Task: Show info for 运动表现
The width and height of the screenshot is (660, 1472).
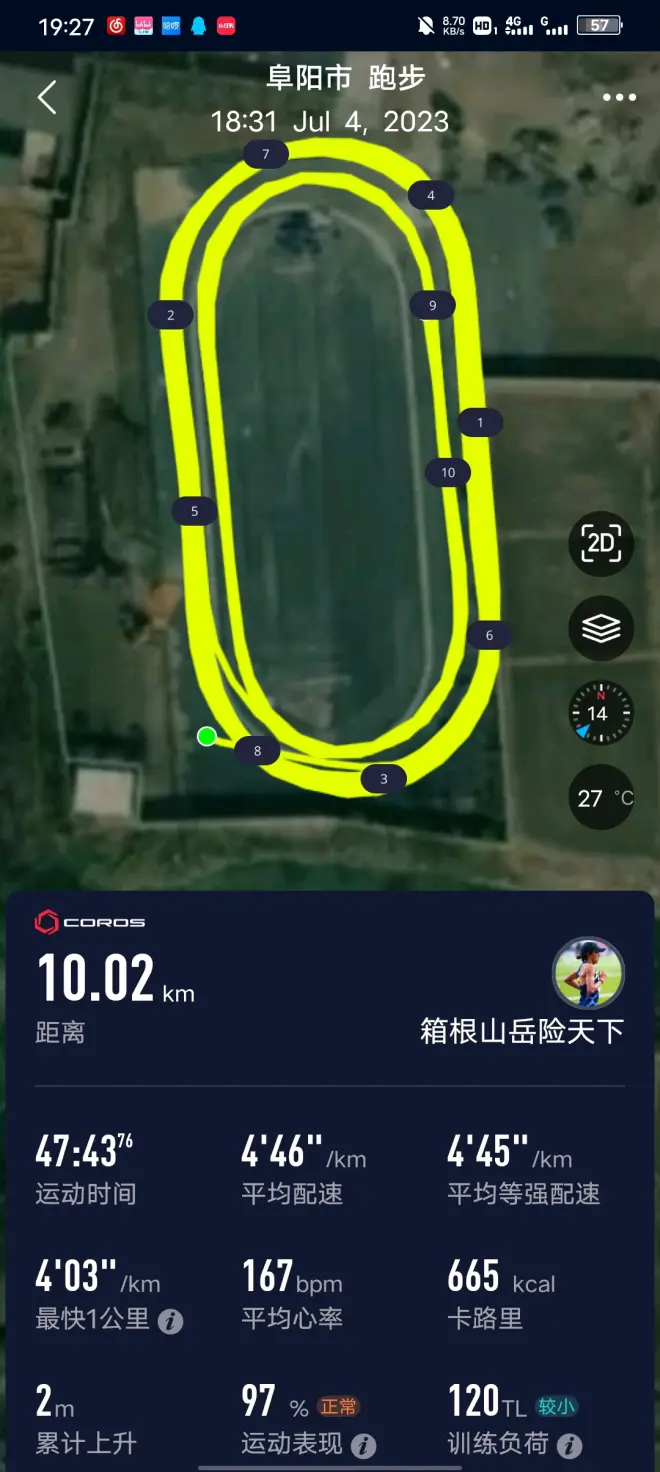Action: (364, 1446)
